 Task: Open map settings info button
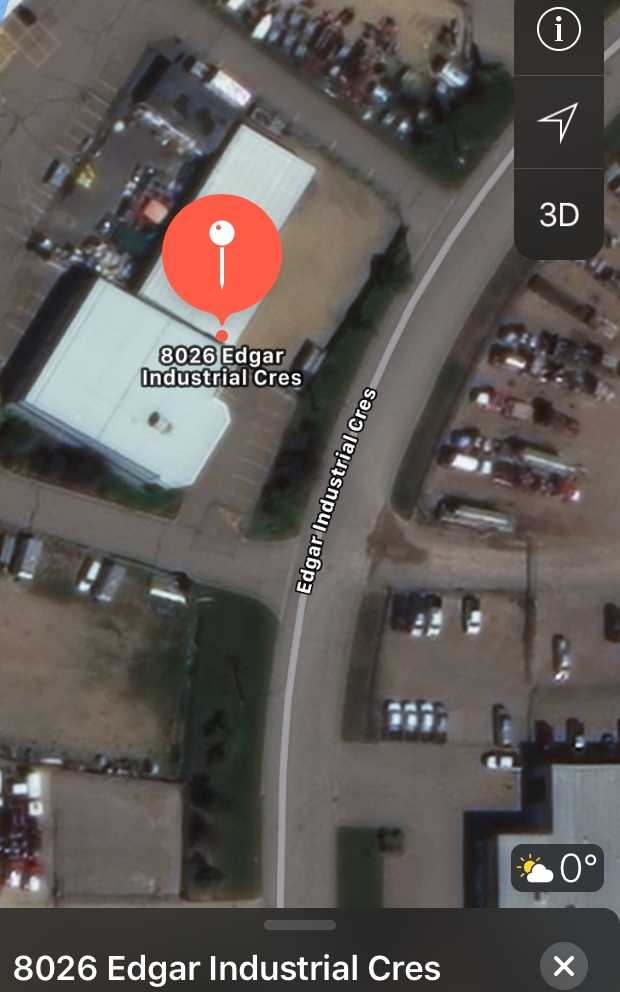pyautogui.click(x=558, y=31)
